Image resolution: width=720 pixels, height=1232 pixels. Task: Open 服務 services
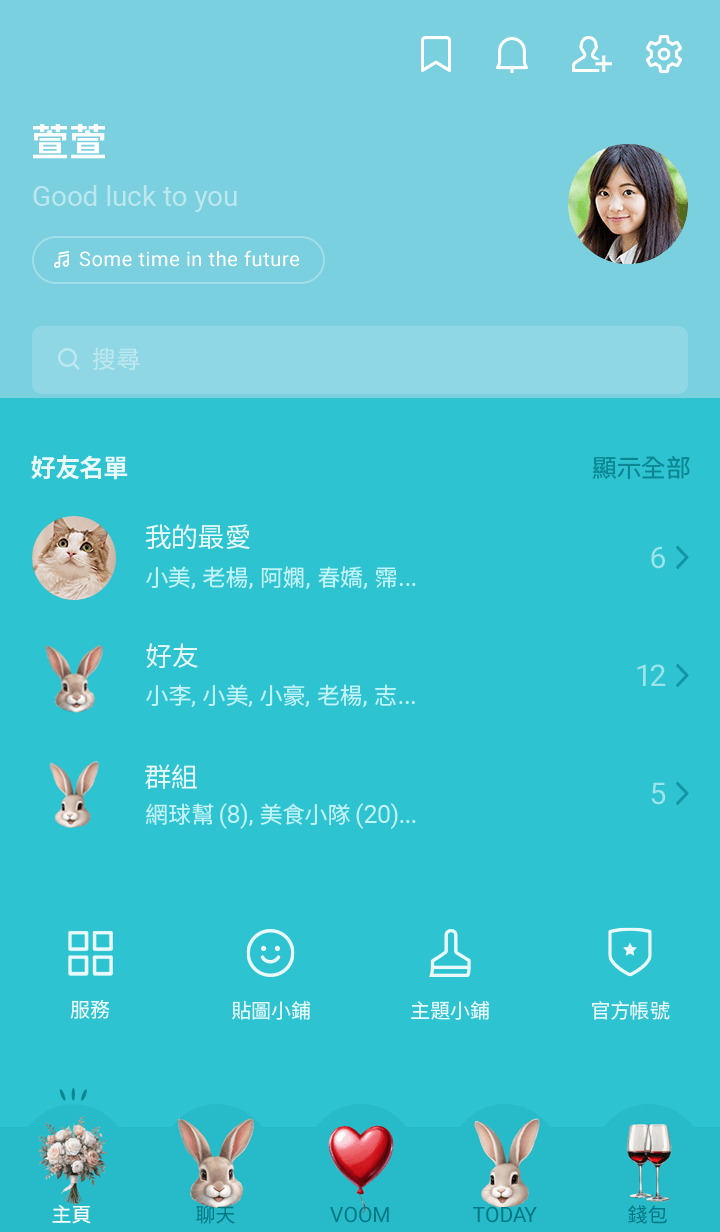tap(90, 973)
